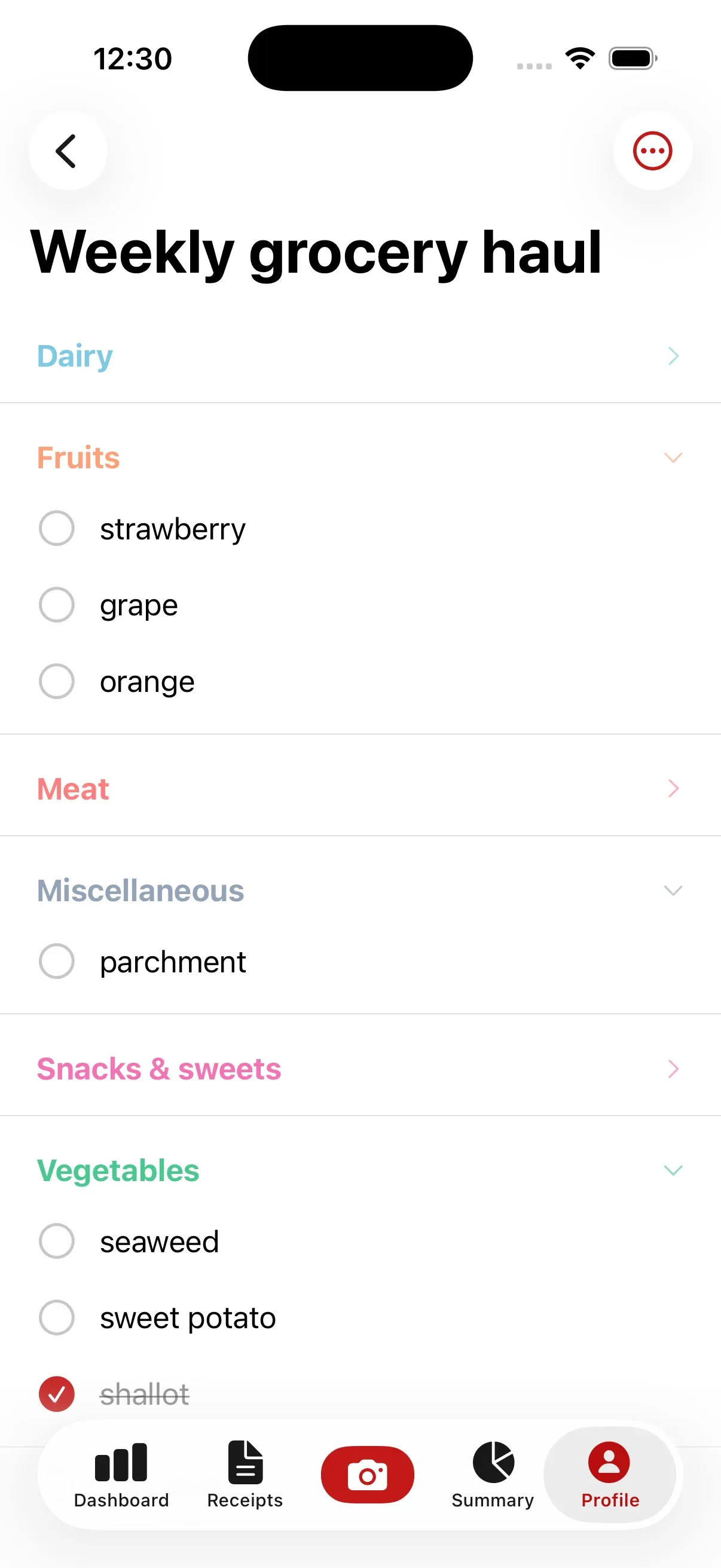721x1568 pixels.
Task: Open the red more options menu
Action: [652, 150]
